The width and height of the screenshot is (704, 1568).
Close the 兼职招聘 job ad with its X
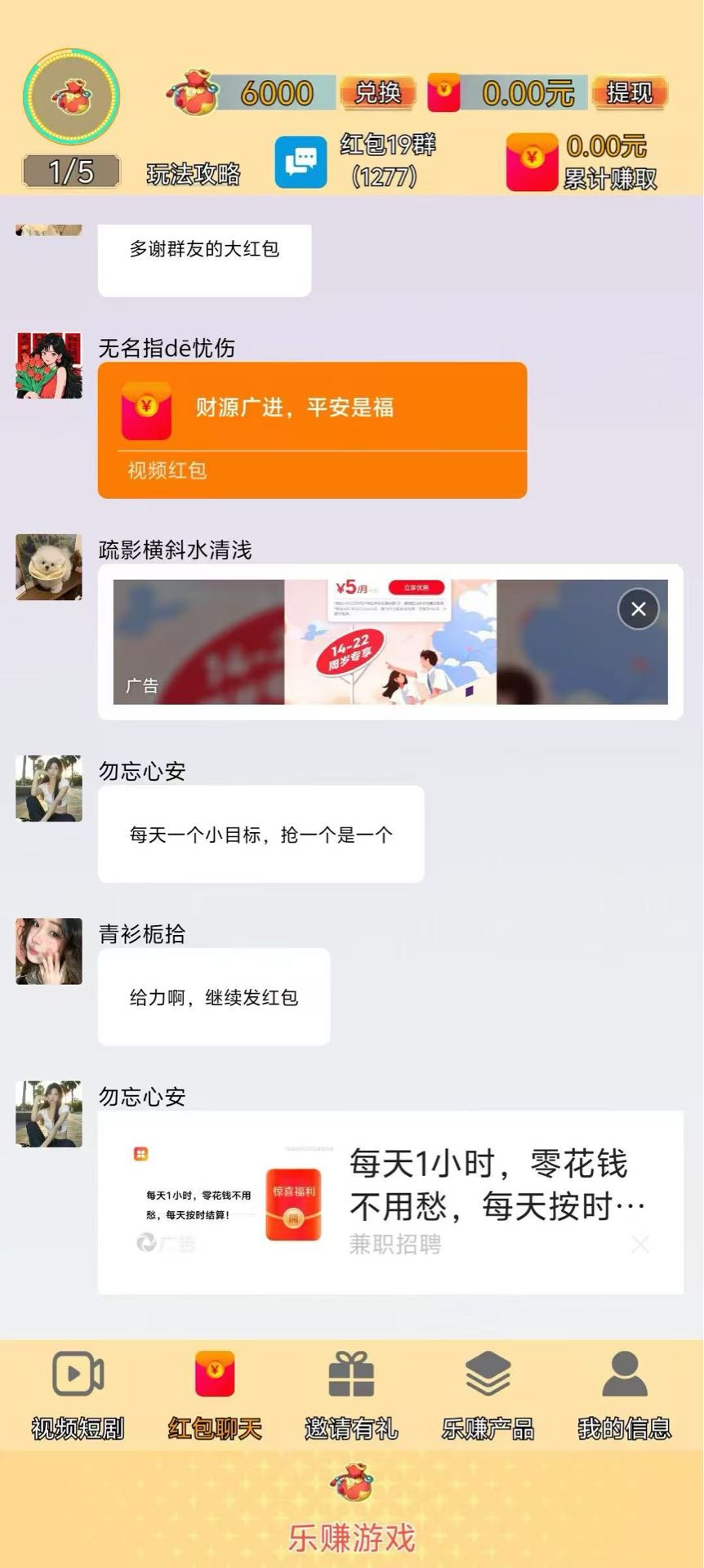[x=642, y=1244]
